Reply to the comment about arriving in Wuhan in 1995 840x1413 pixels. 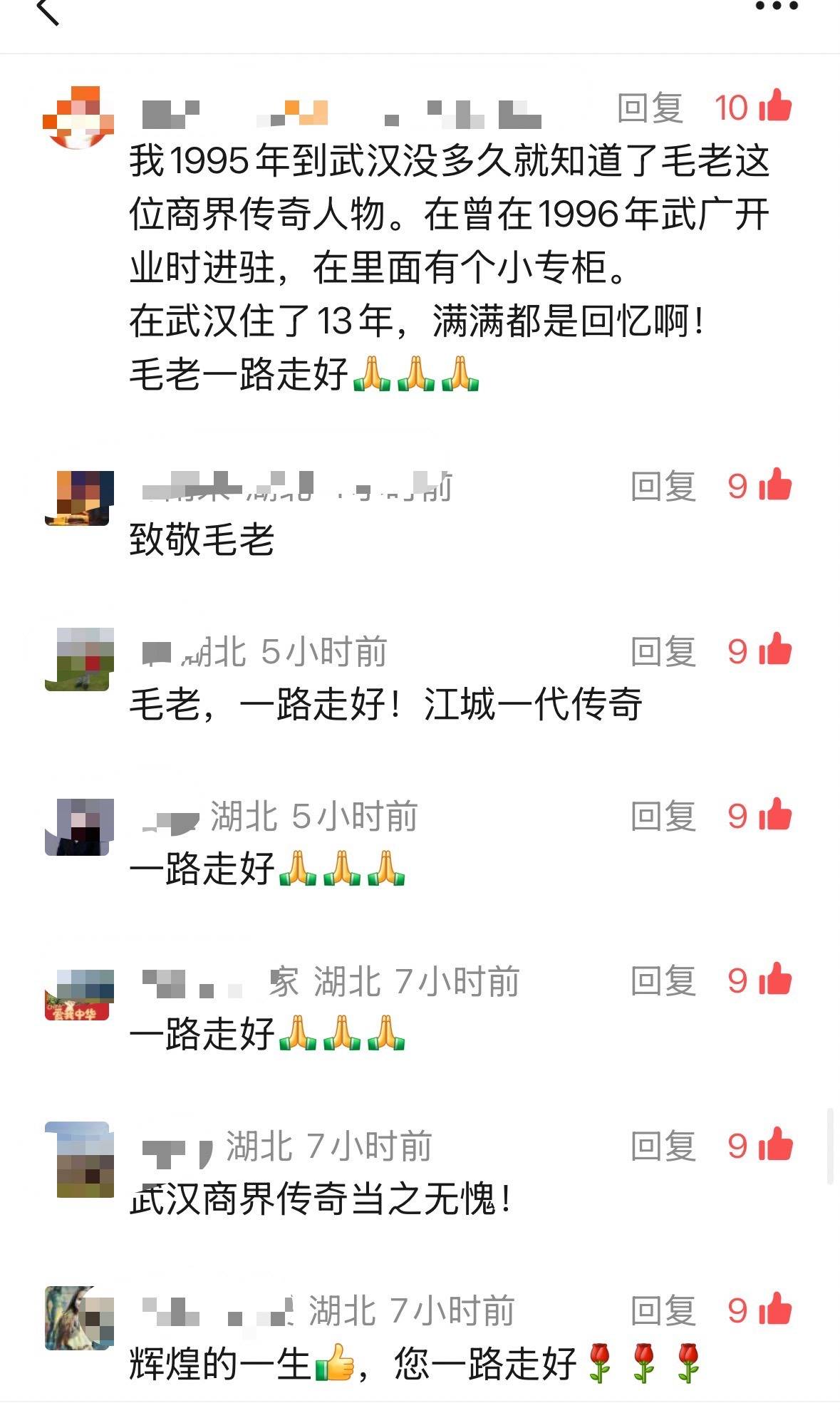tap(649, 108)
